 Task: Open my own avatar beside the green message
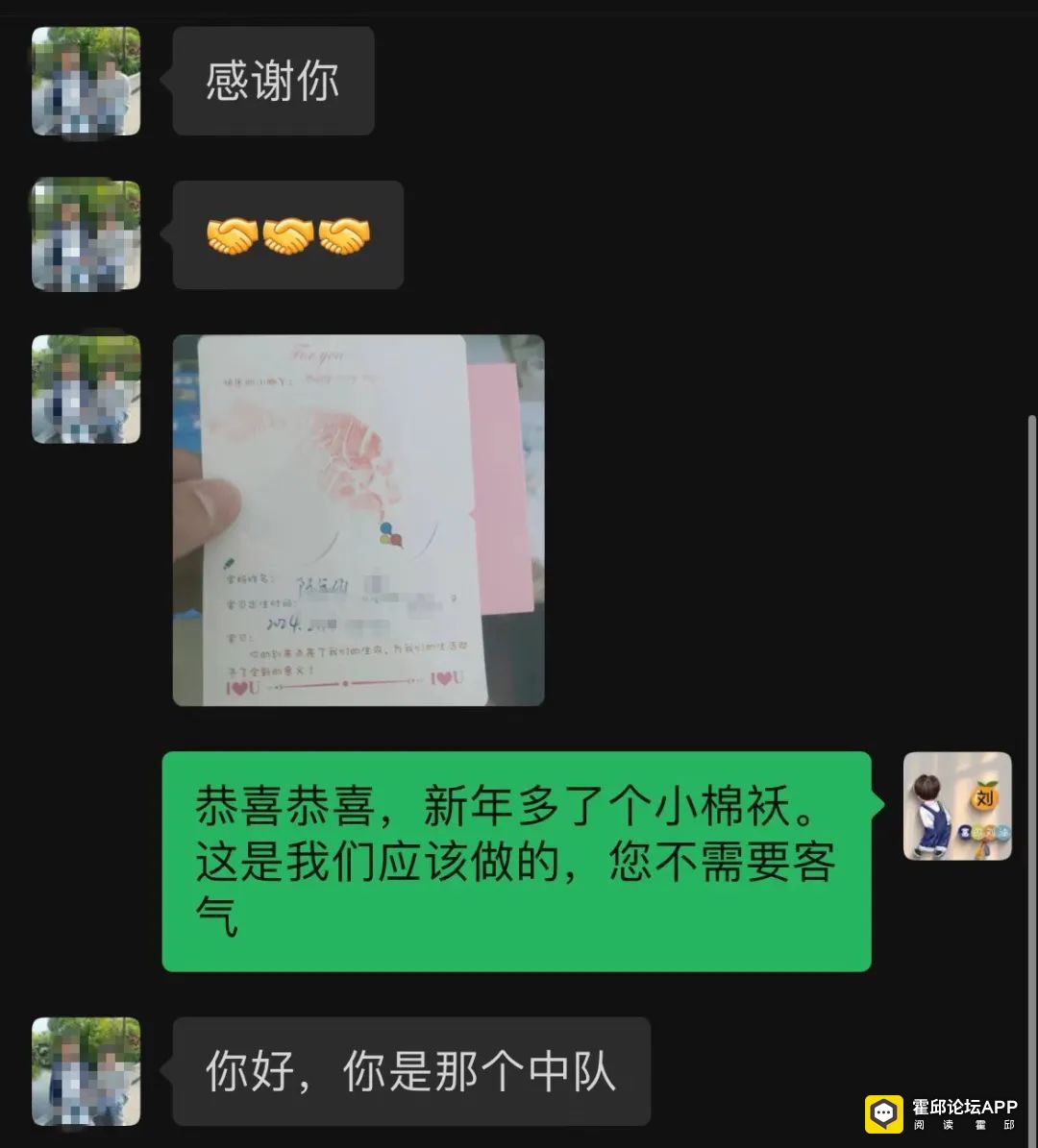click(957, 806)
